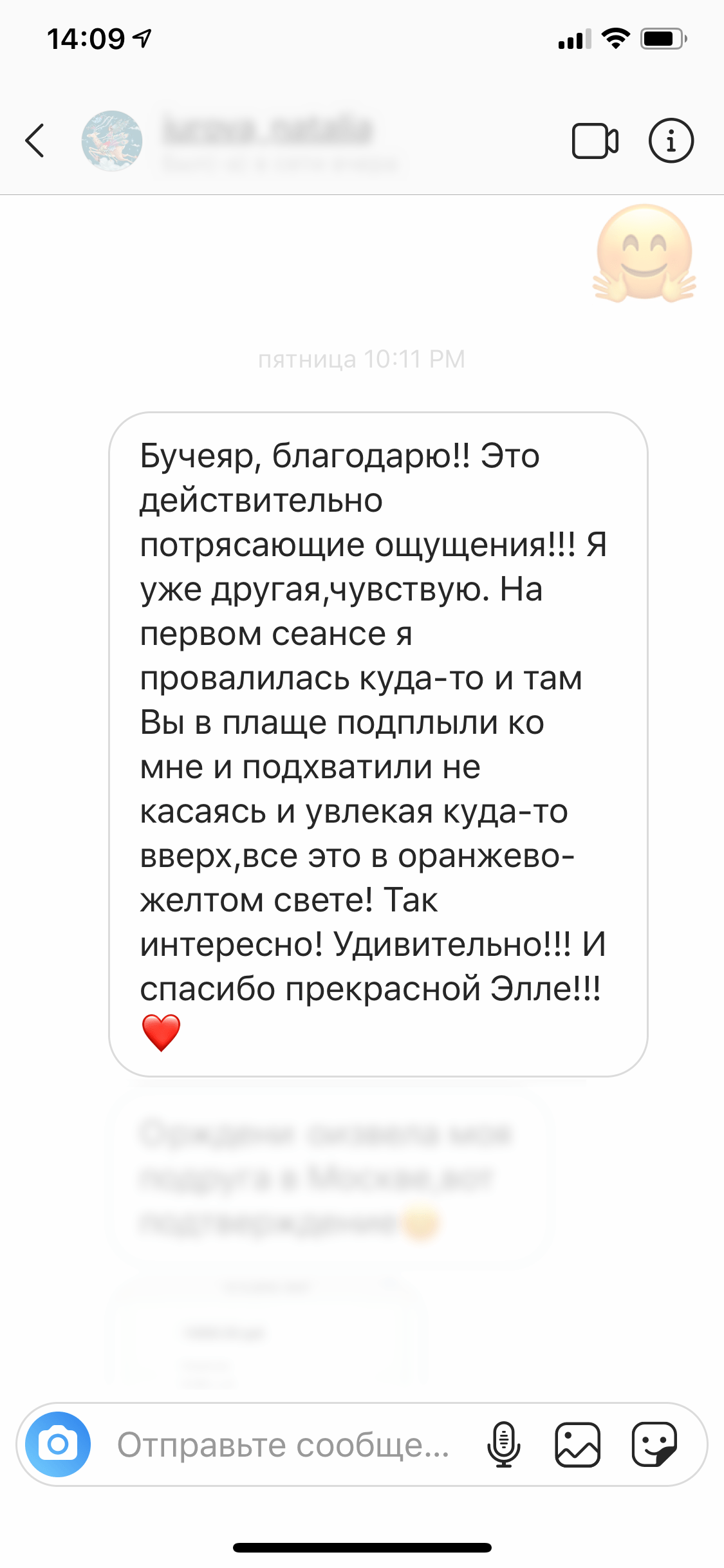Start a video call

tap(595, 140)
